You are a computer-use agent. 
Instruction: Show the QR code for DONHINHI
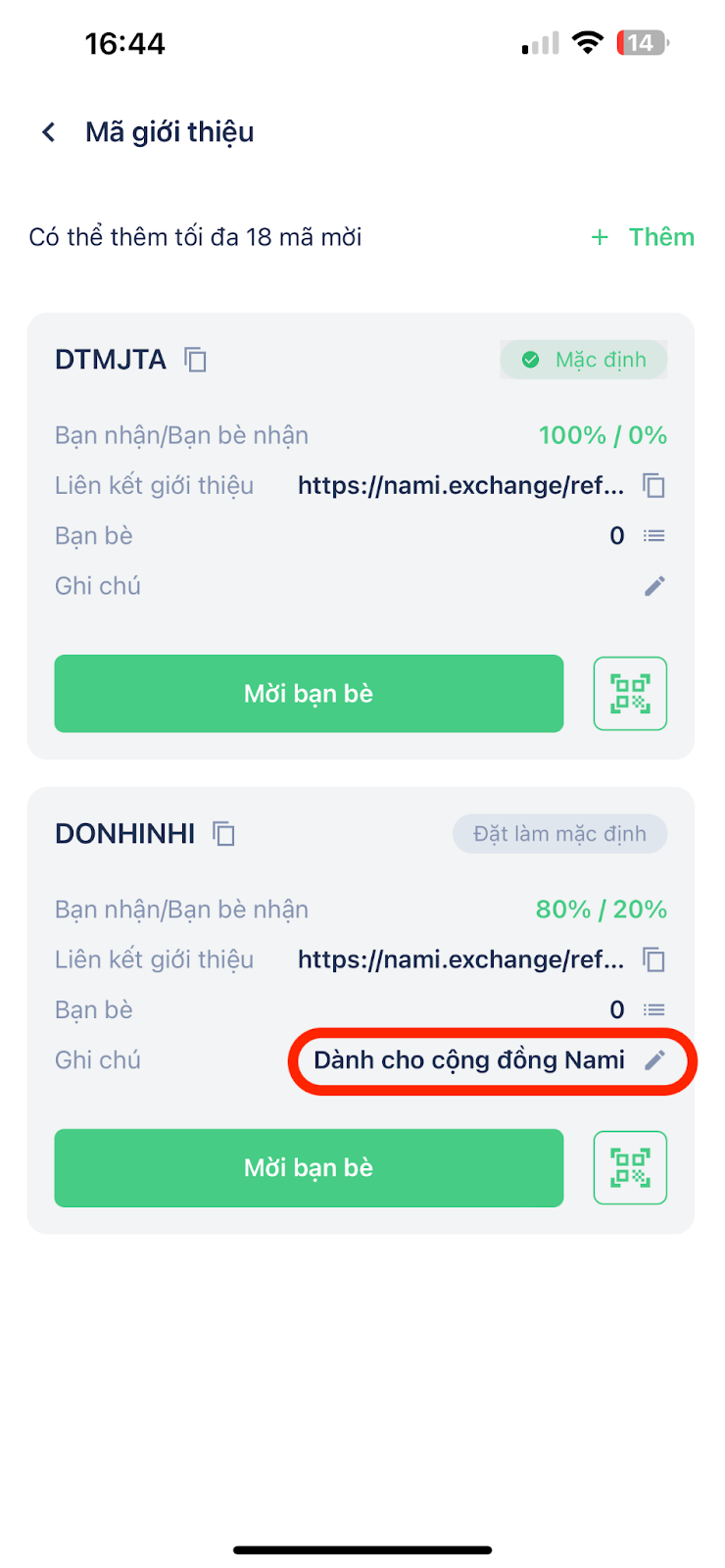[630, 1168]
